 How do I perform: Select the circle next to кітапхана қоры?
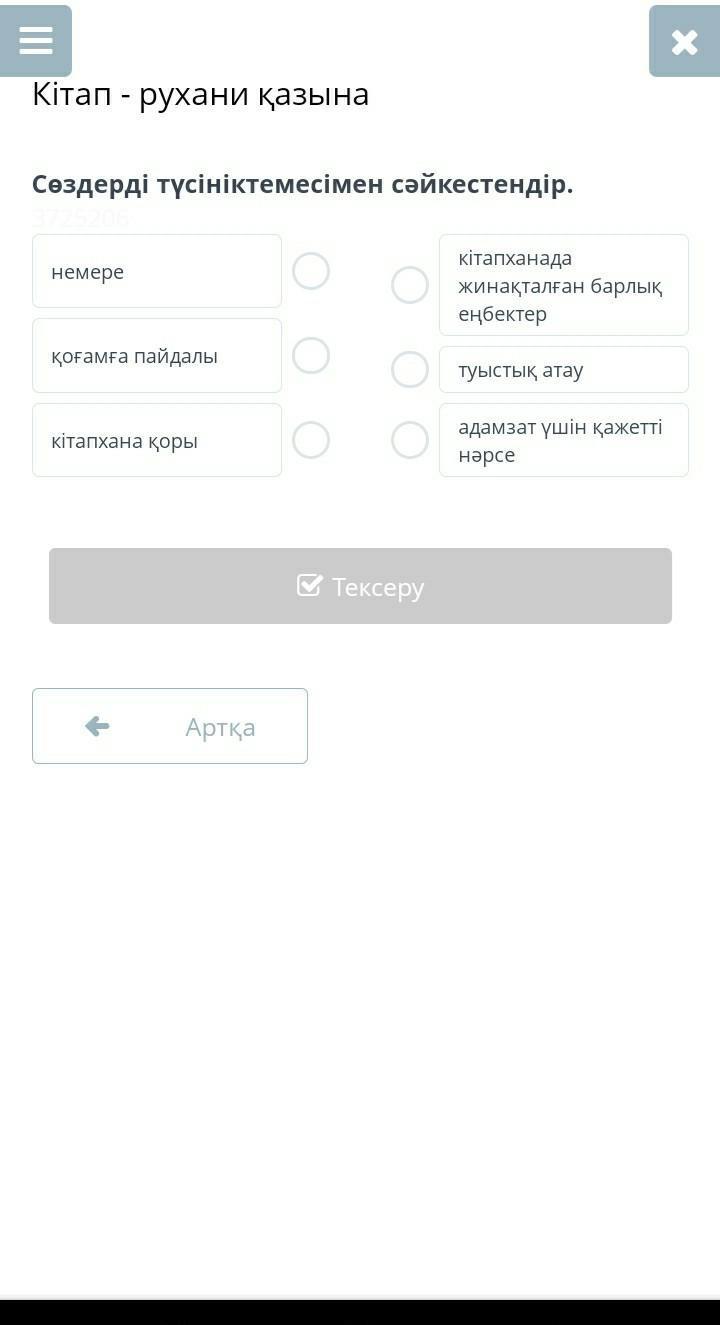311,440
